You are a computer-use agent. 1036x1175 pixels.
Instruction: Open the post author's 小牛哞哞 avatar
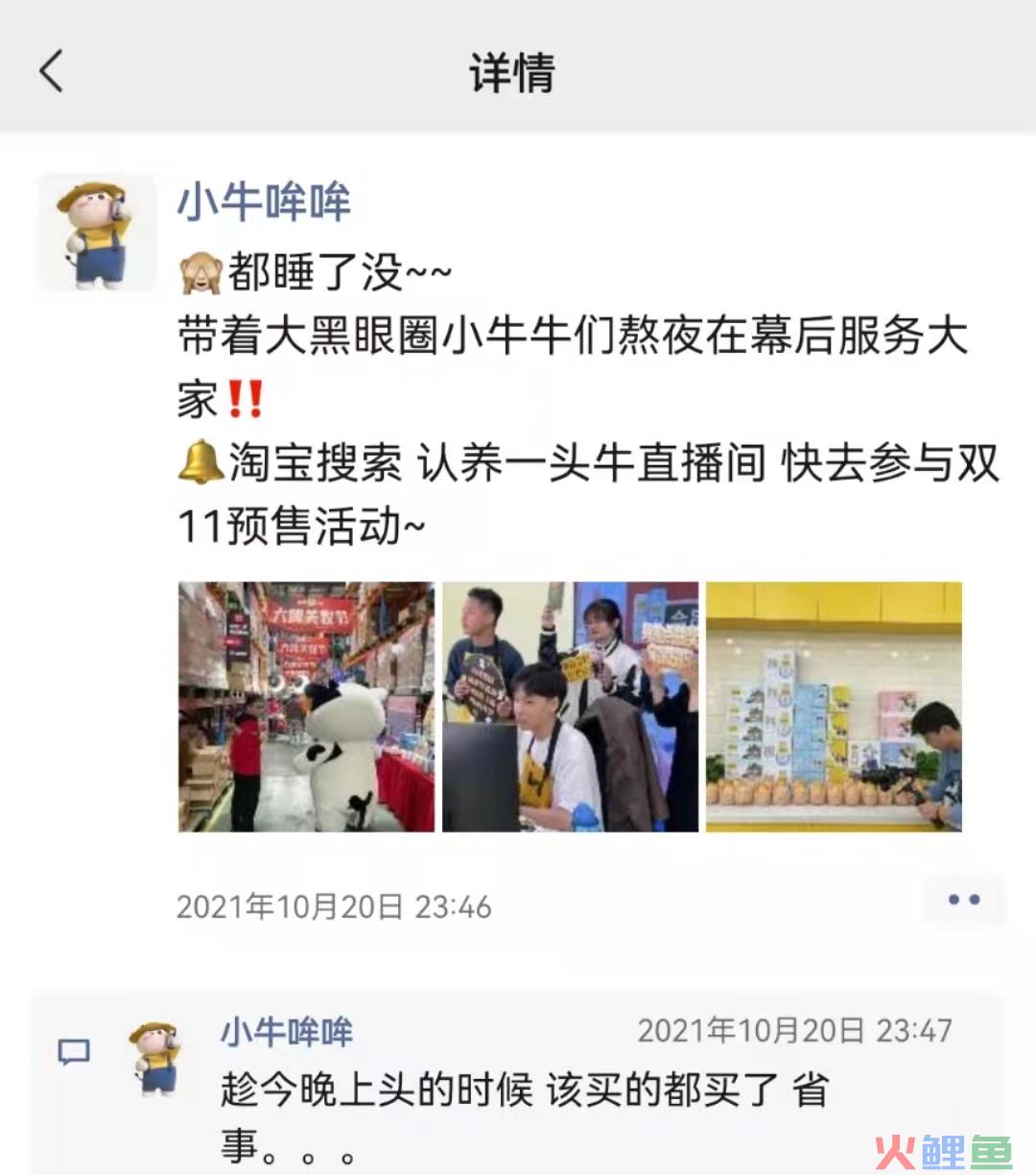[x=96, y=232]
